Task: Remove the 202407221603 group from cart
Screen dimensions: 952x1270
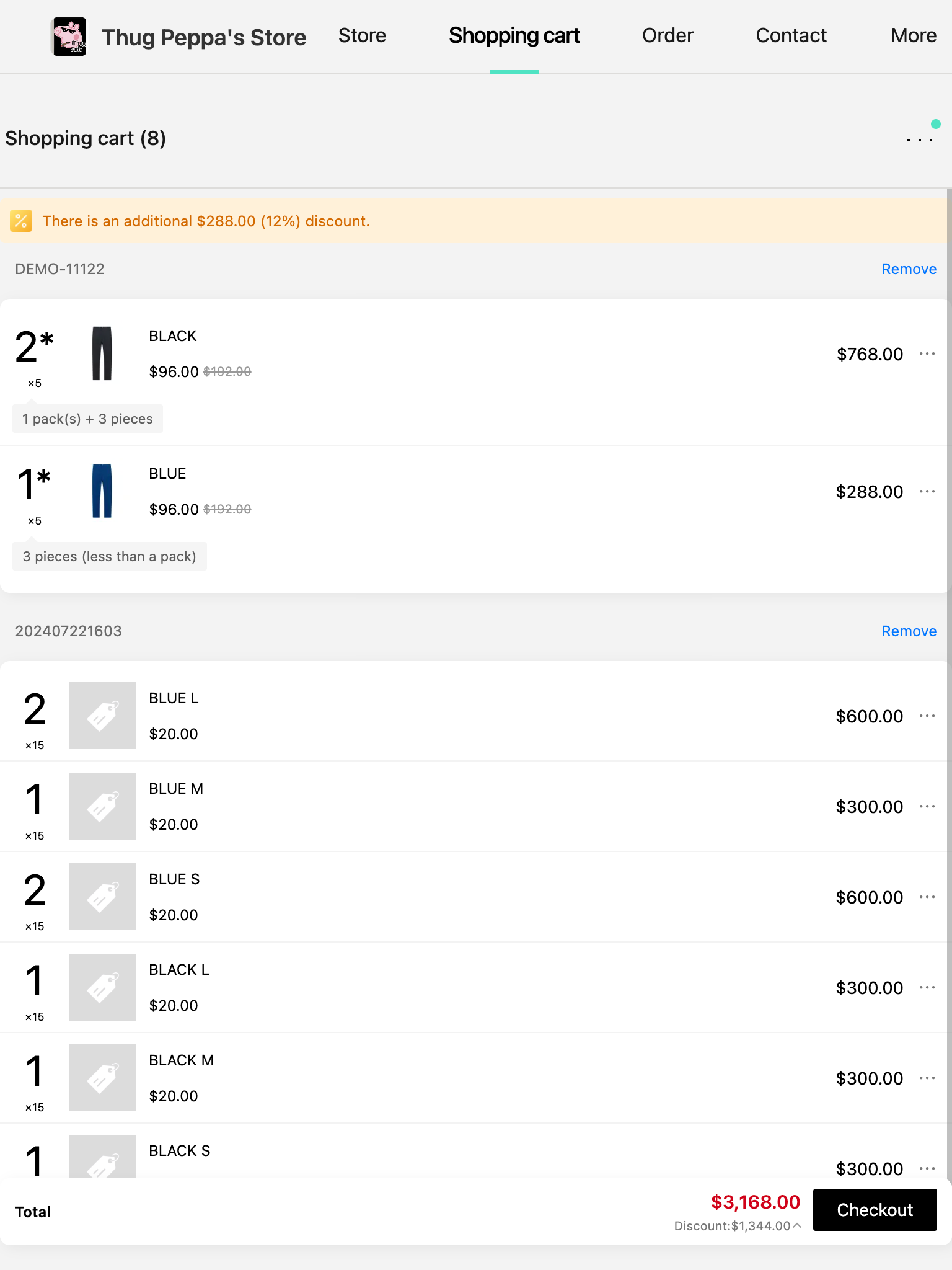Action: click(909, 631)
